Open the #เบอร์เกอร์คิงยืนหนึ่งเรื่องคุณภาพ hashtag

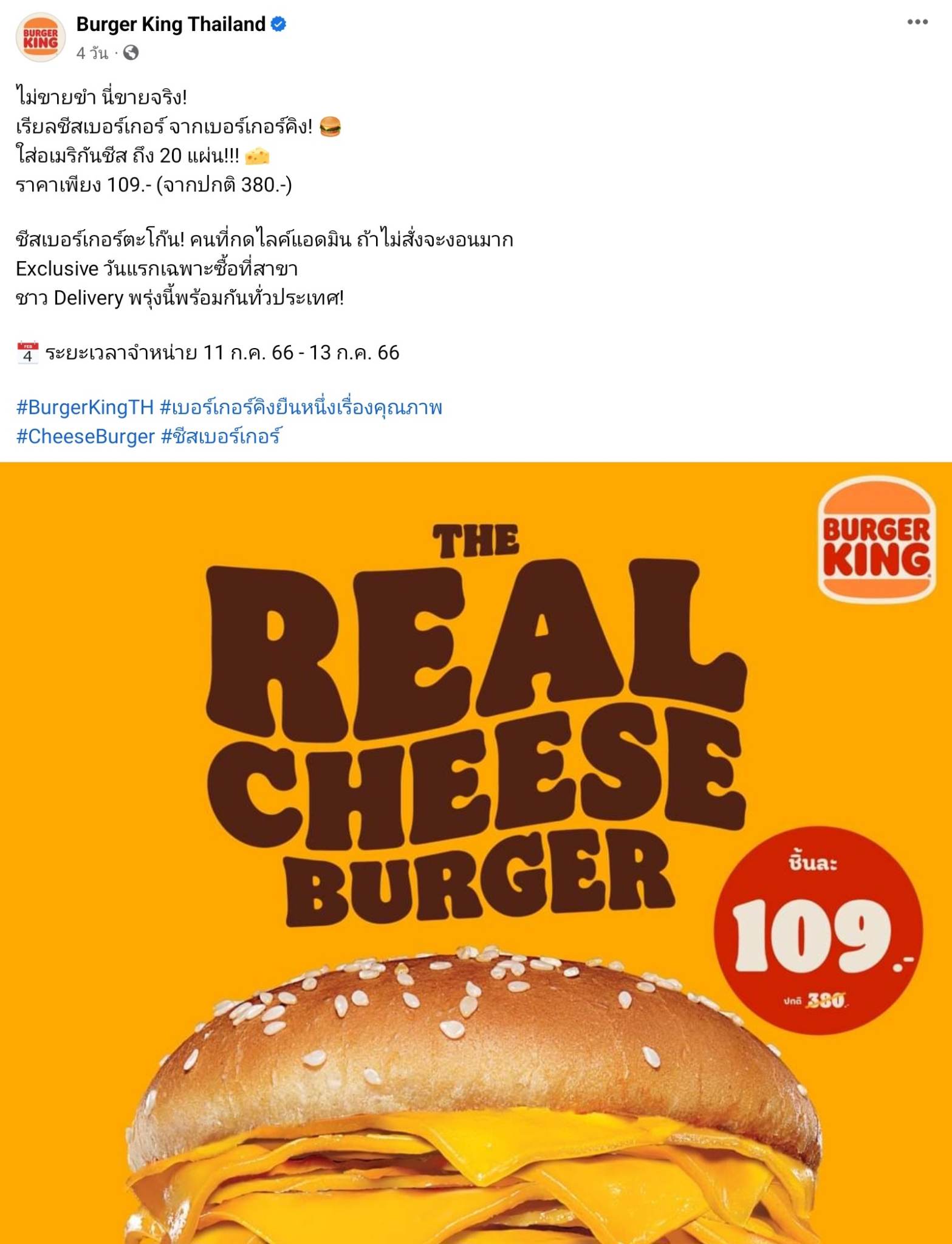[x=301, y=407]
